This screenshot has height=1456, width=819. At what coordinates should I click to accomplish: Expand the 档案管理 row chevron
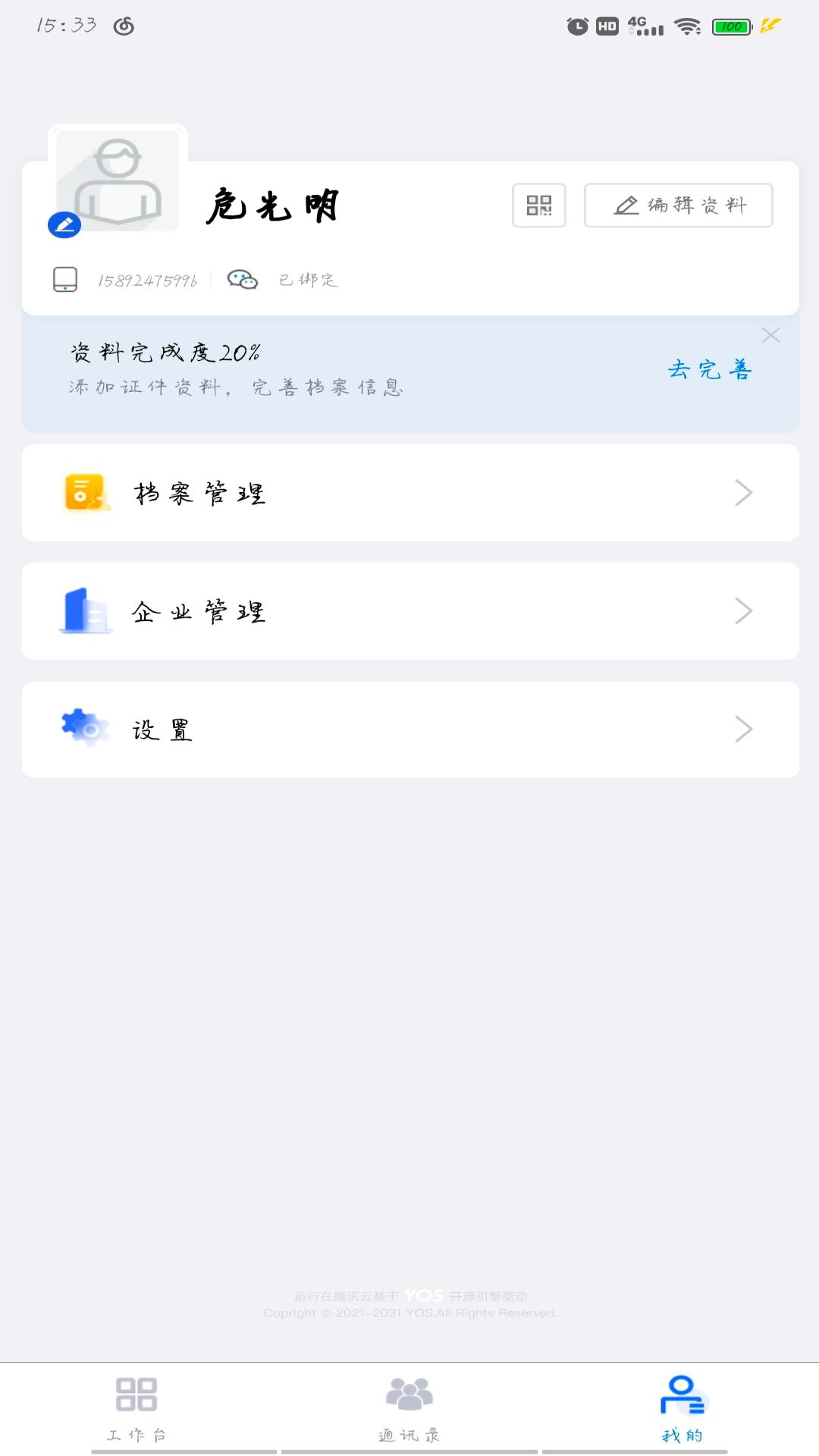point(745,491)
